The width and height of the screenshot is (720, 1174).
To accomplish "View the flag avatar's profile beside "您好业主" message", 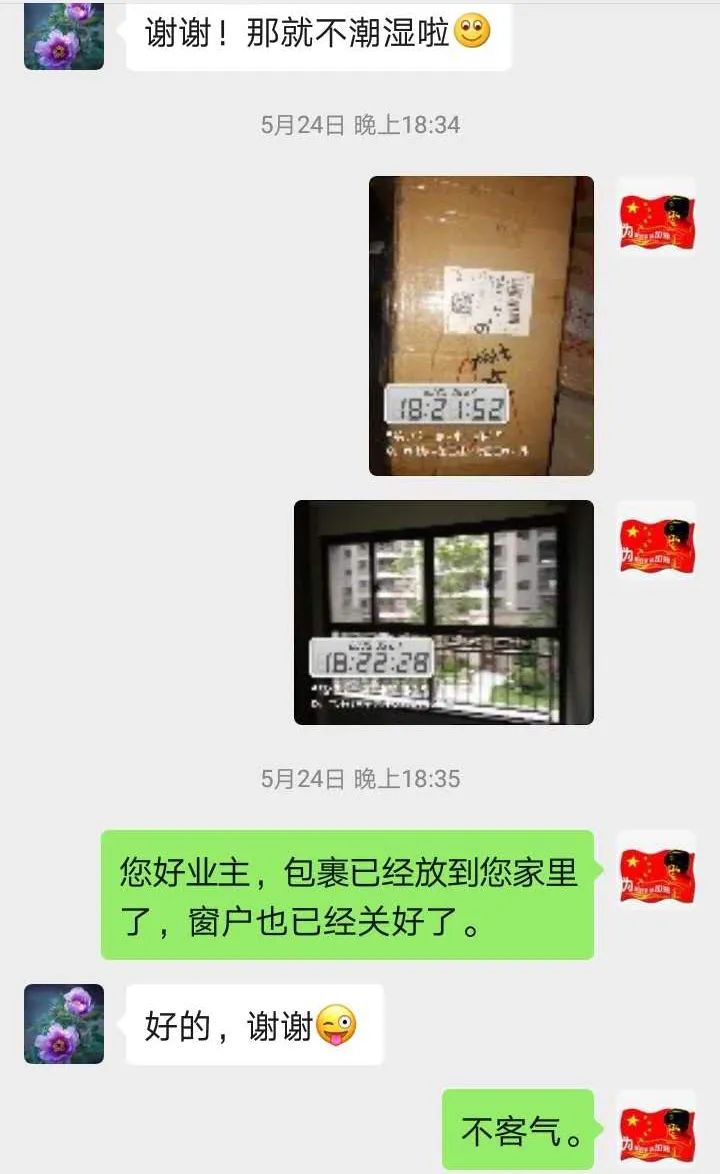I will [656, 870].
